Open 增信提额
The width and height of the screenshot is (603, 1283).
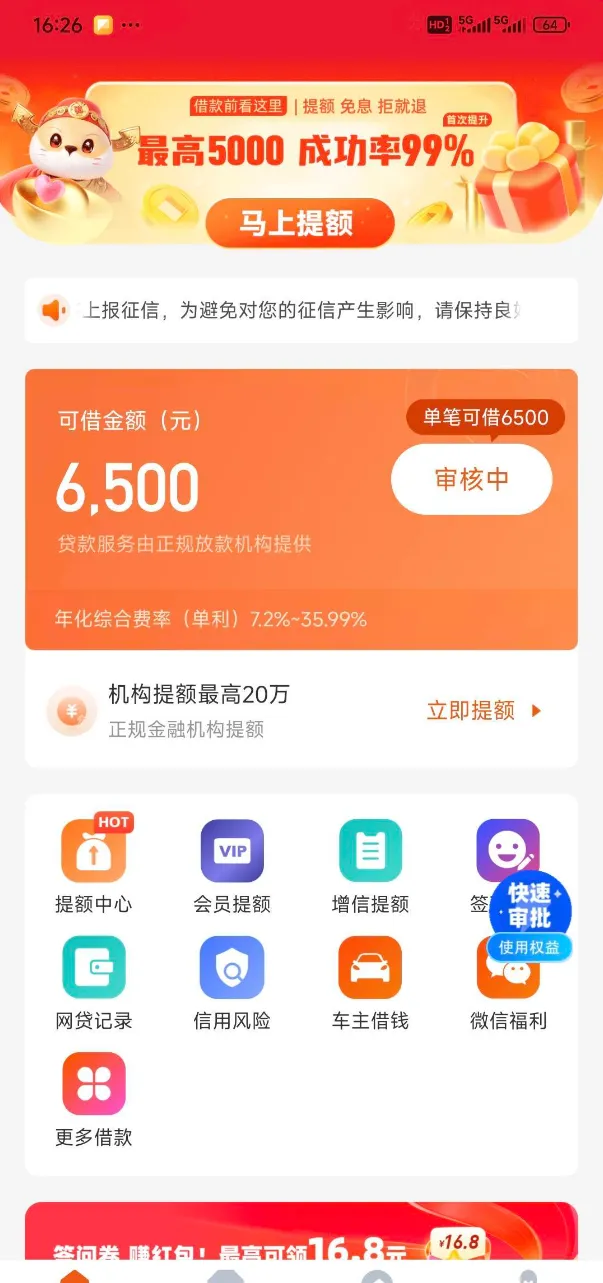(370, 865)
